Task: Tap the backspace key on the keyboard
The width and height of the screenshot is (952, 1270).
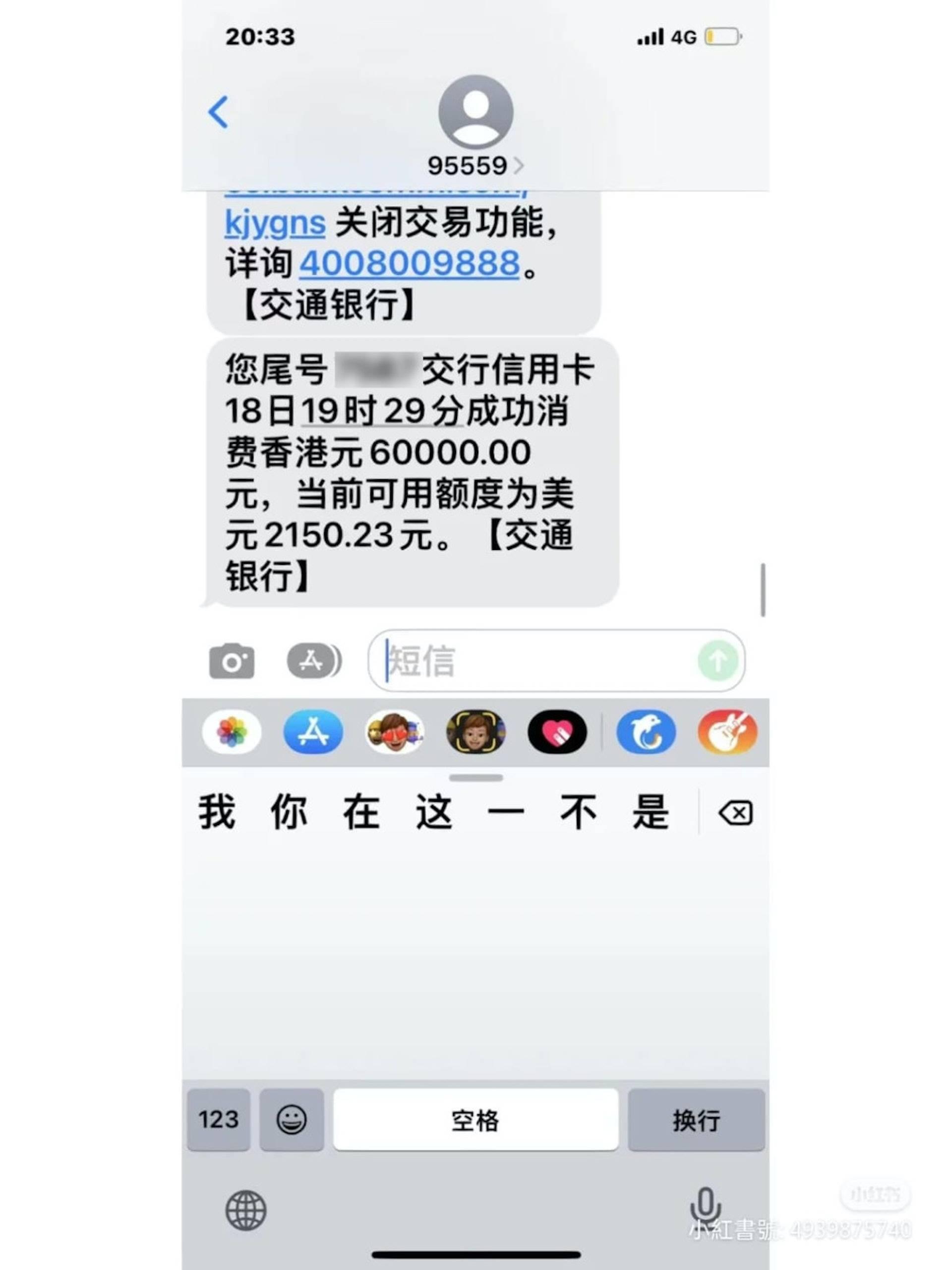Action: pyautogui.click(x=735, y=813)
